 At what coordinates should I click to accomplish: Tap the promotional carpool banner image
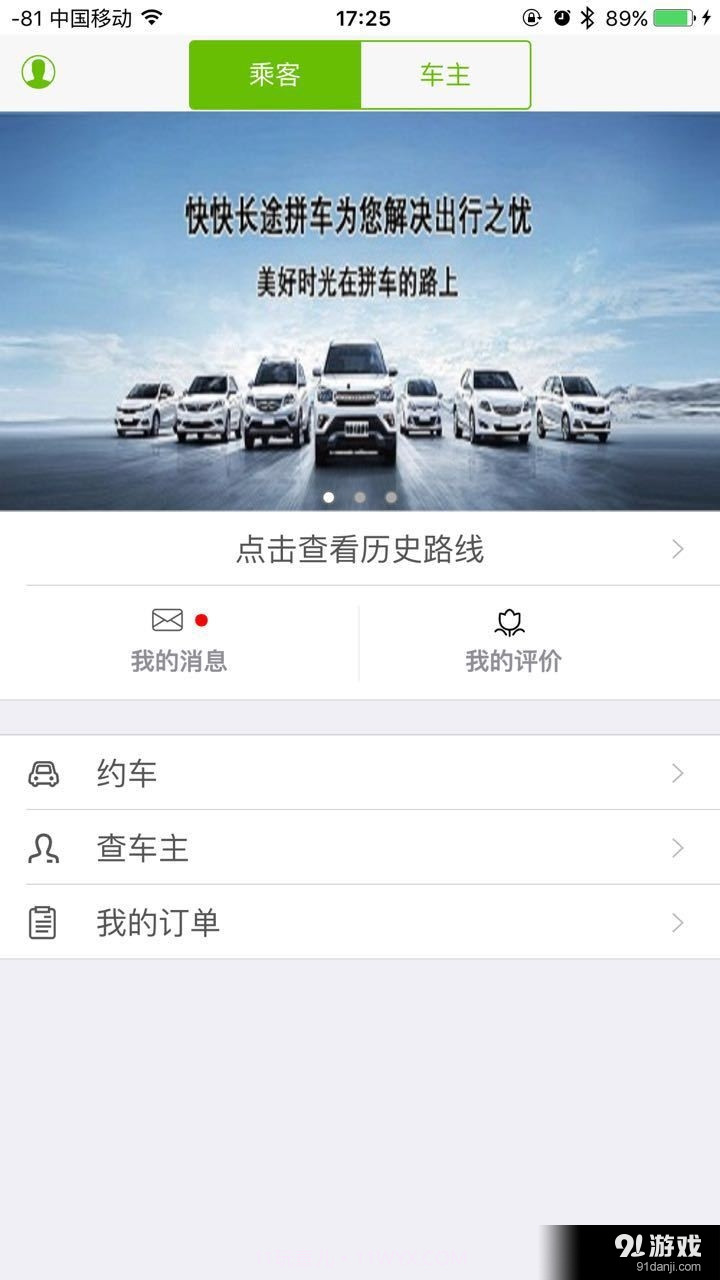pyautogui.click(x=360, y=310)
